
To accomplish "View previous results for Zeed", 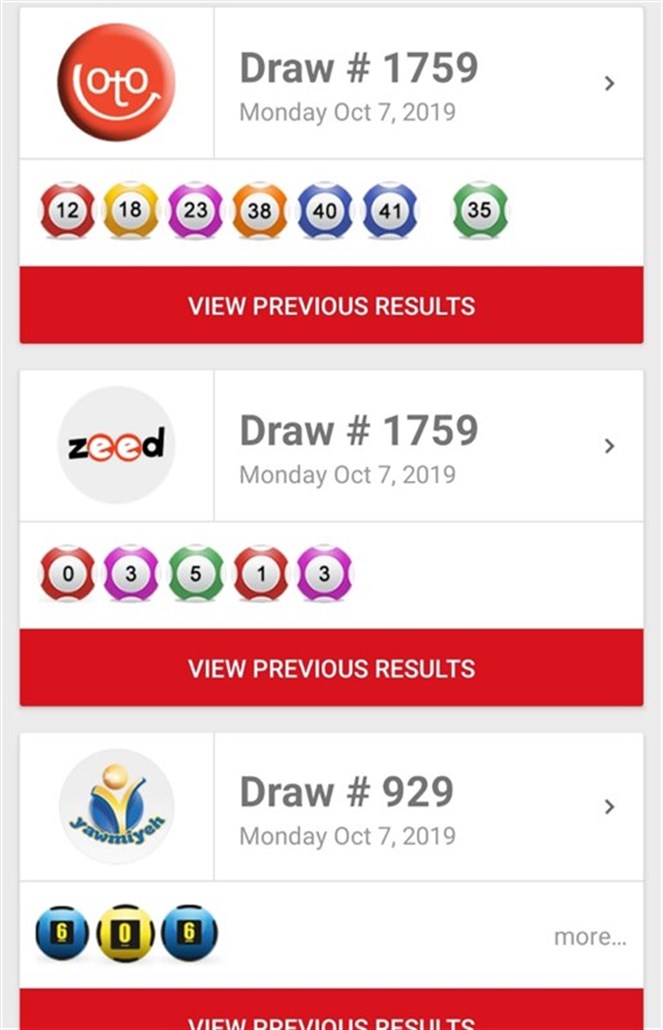I will [x=331, y=668].
